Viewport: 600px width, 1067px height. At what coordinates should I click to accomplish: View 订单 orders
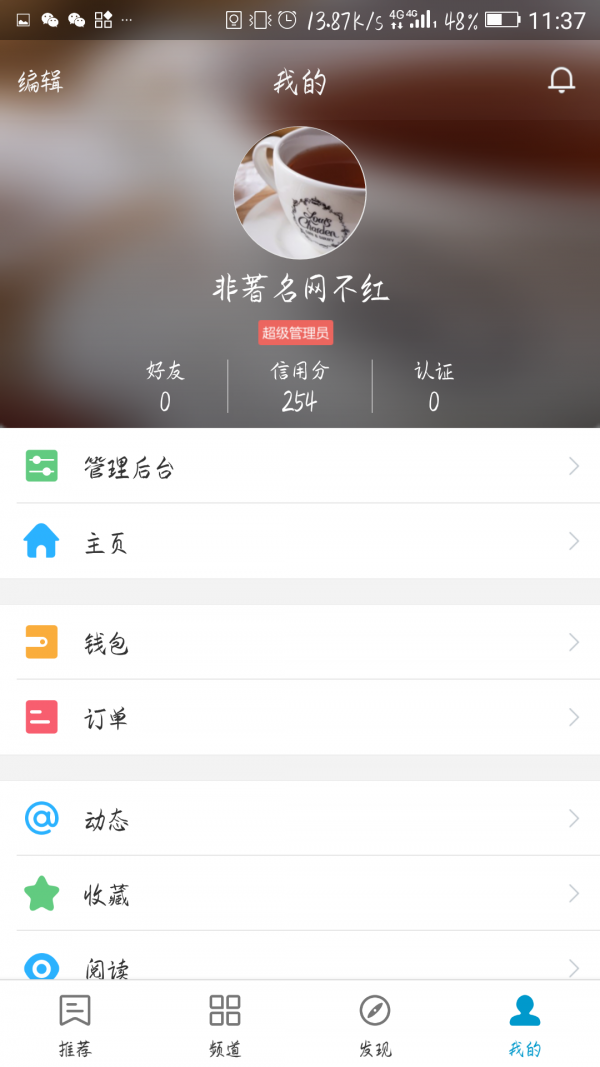300,718
